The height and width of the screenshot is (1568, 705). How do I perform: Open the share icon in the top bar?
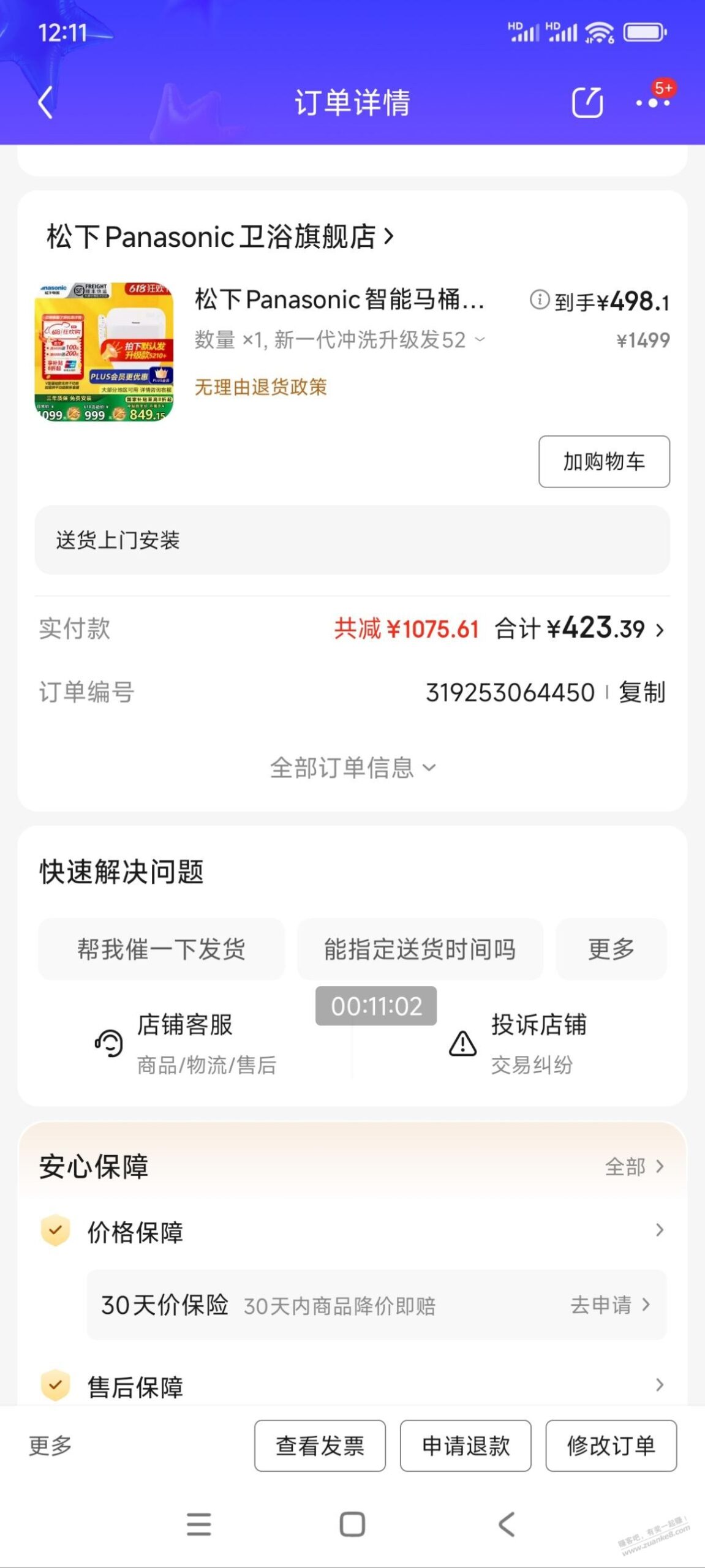[x=586, y=102]
